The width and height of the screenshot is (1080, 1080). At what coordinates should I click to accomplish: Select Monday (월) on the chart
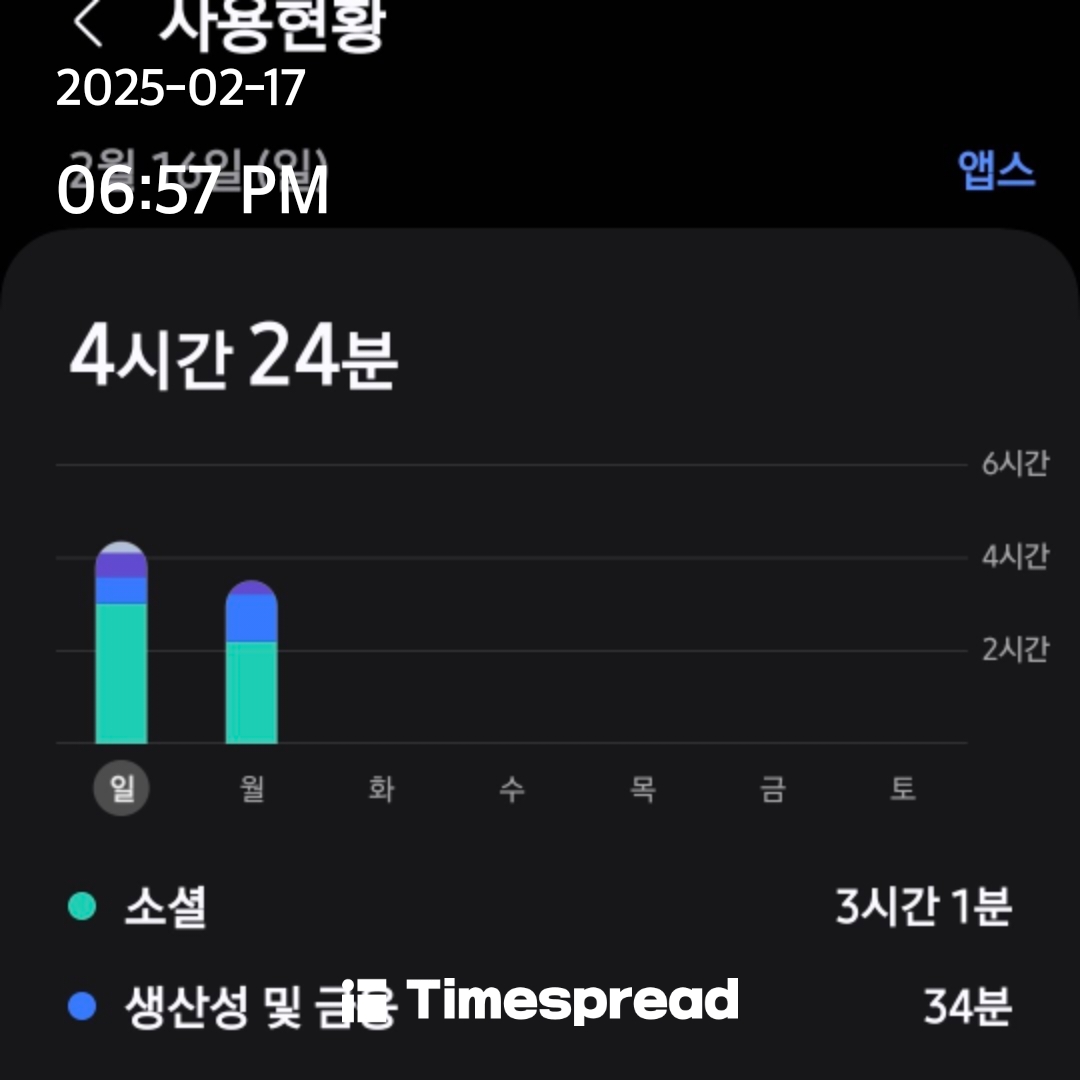tap(252, 790)
